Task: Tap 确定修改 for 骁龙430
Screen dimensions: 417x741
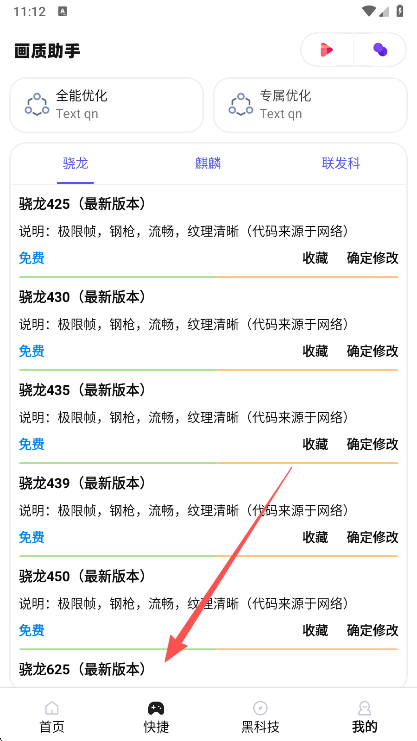Action: [x=373, y=351]
